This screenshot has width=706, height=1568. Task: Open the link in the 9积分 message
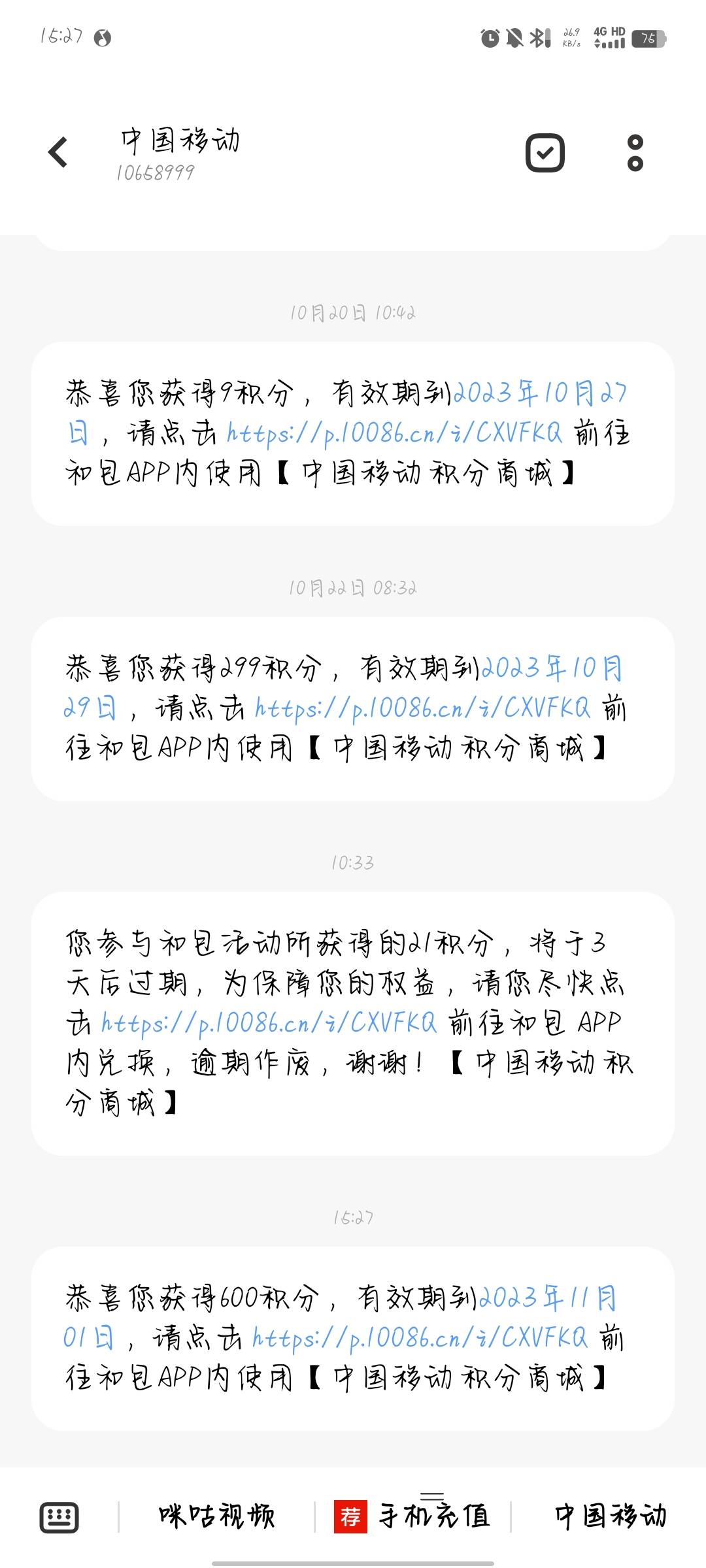(x=394, y=433)
